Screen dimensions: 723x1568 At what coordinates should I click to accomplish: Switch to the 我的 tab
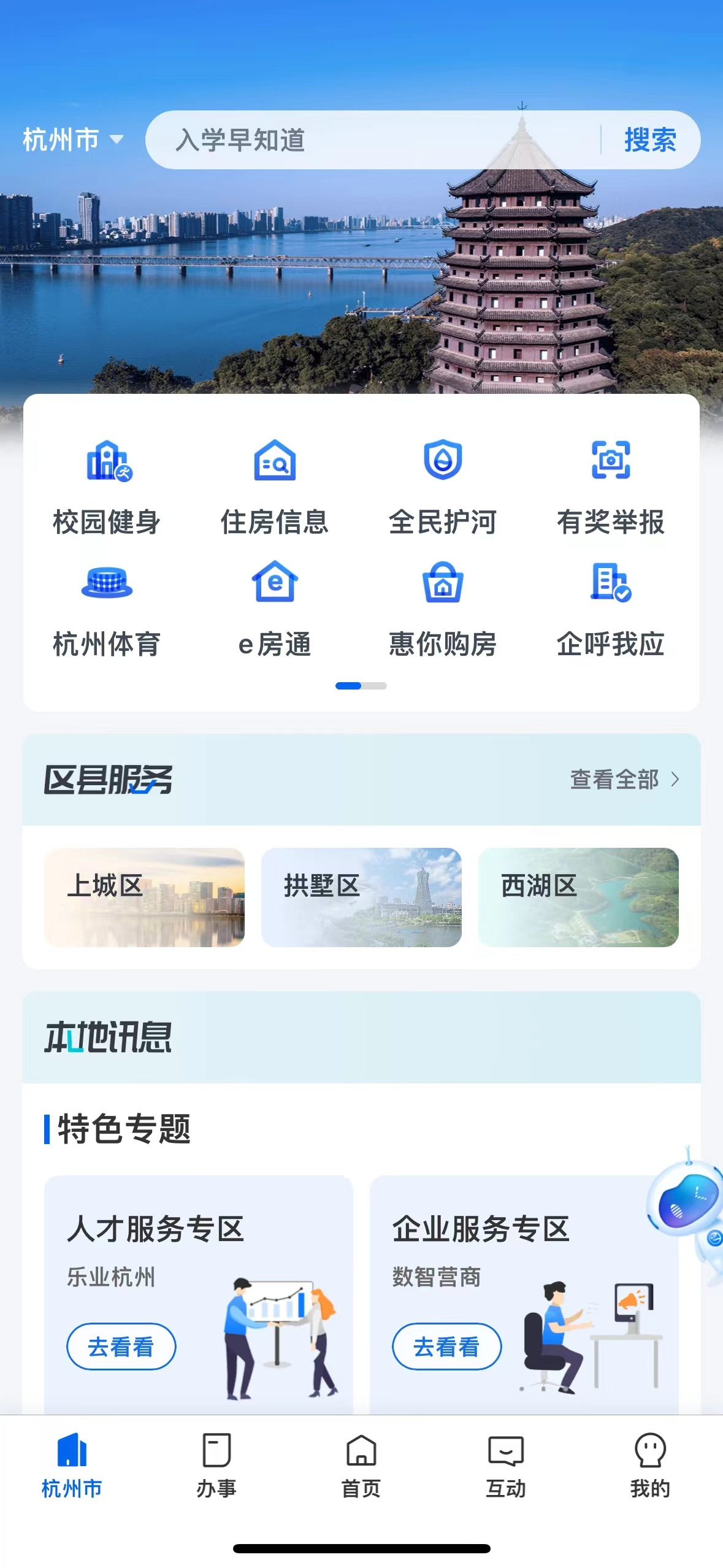[650, 1465]
